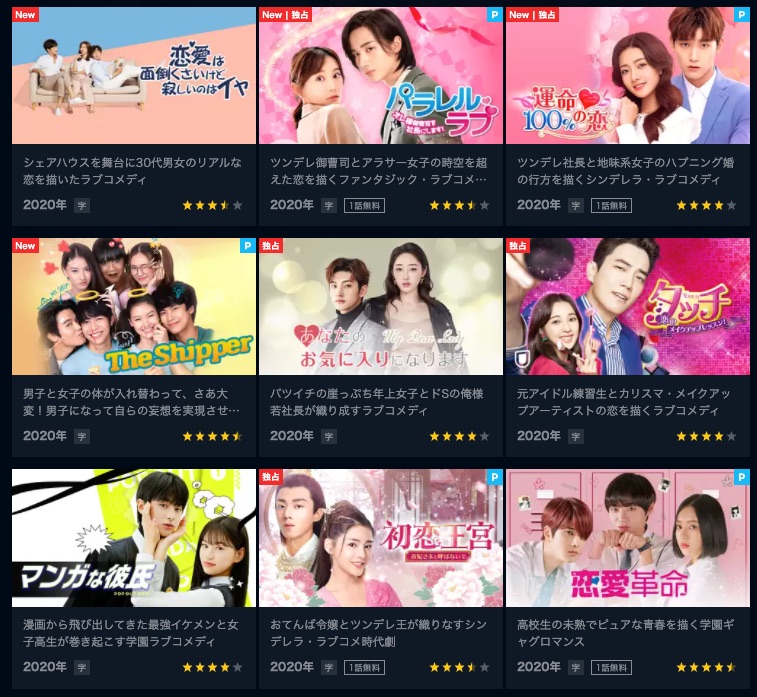Open the 初恋王宮 drama card

[380, 537]
